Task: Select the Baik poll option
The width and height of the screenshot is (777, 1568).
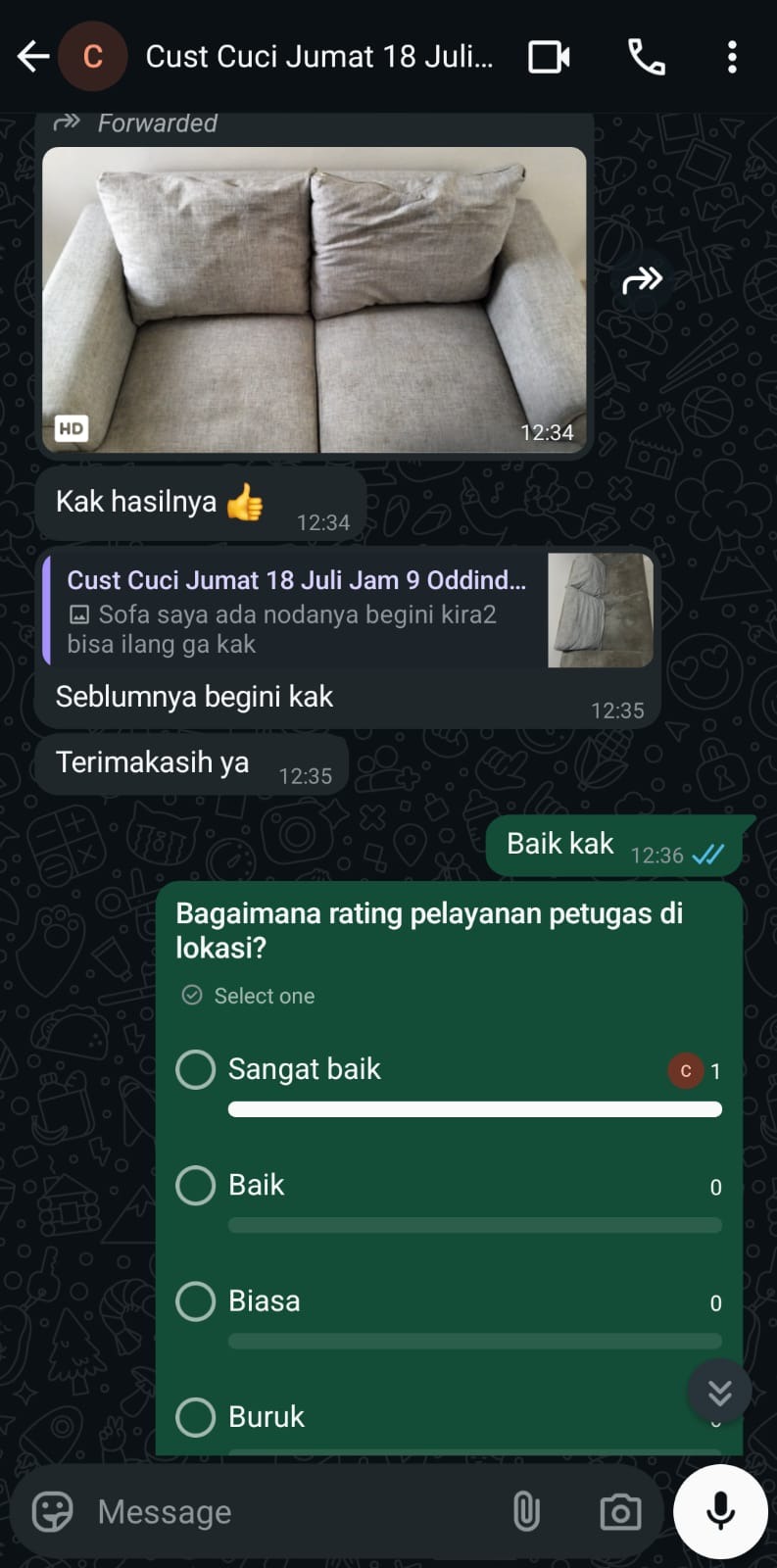Action: (196, 1185)
